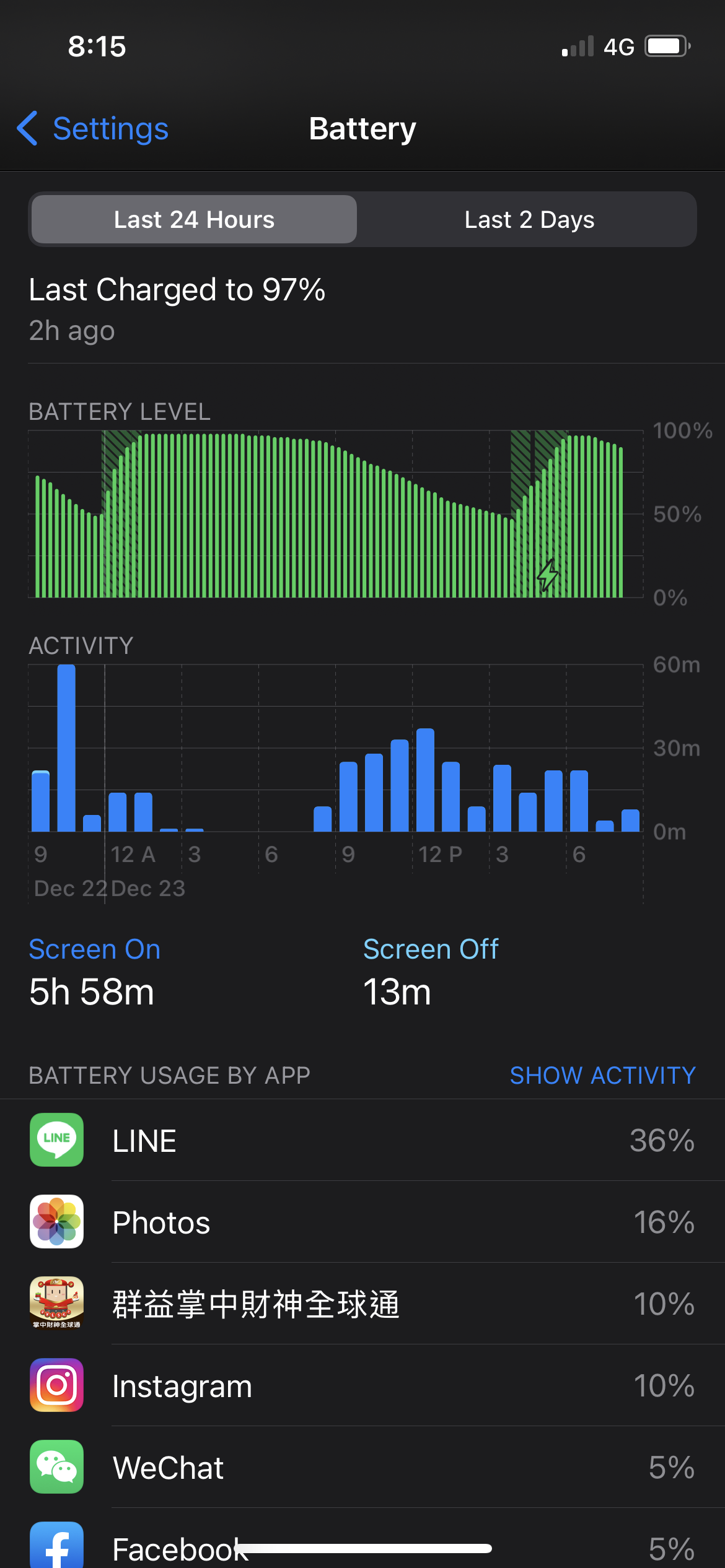Image resolution: width=725 pixels, height=1568 pixels.
Task: Go back to Settings
Action: [92, 129]
